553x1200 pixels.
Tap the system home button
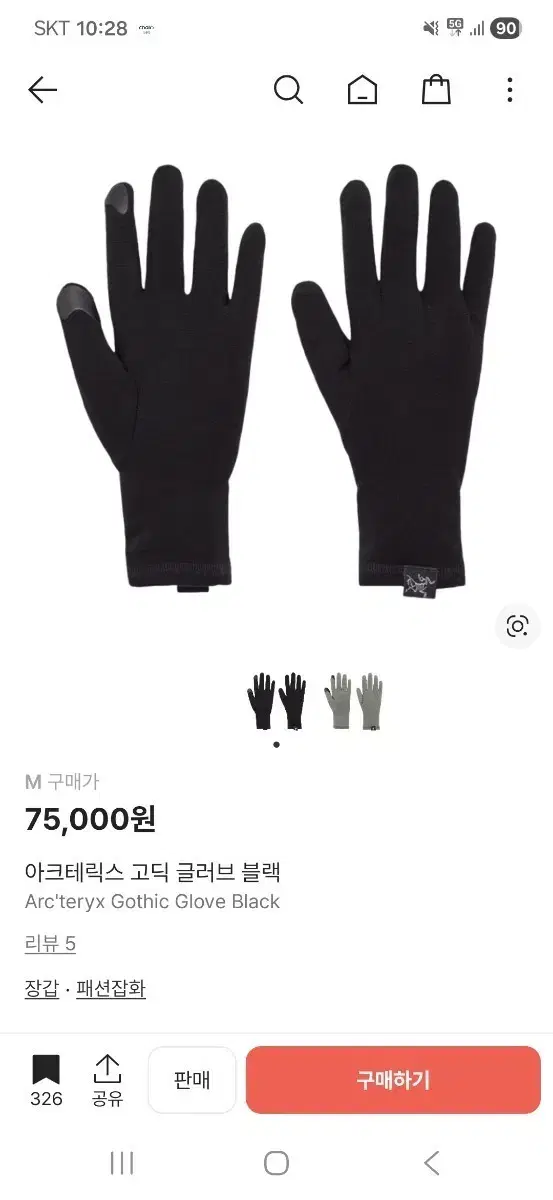[277, 1163]
